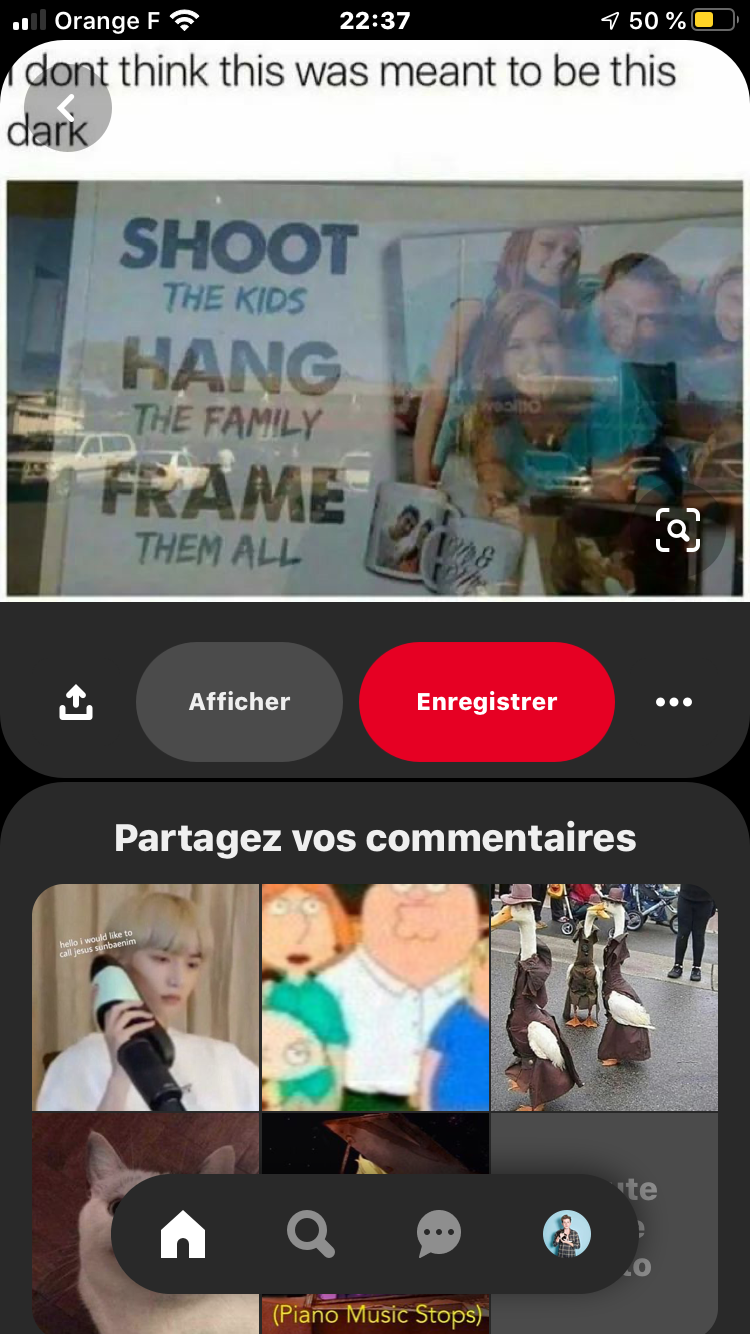
Task: Go to the Home tab
Action: (183, 1235)
